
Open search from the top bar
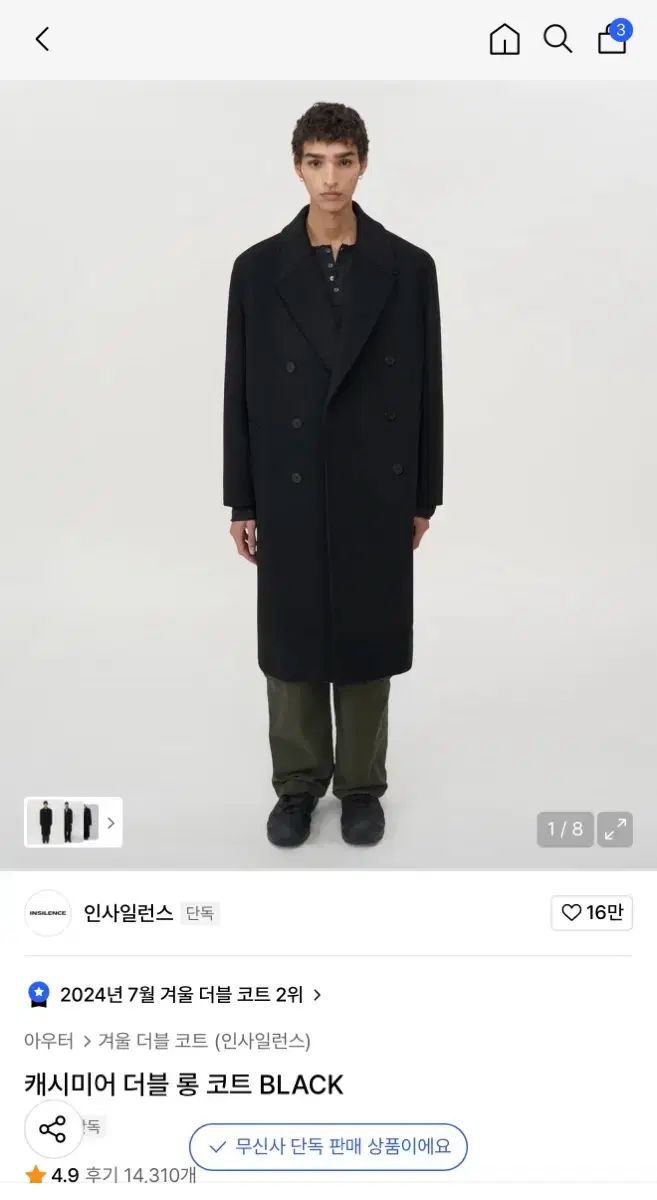click(x=557, y=40)
